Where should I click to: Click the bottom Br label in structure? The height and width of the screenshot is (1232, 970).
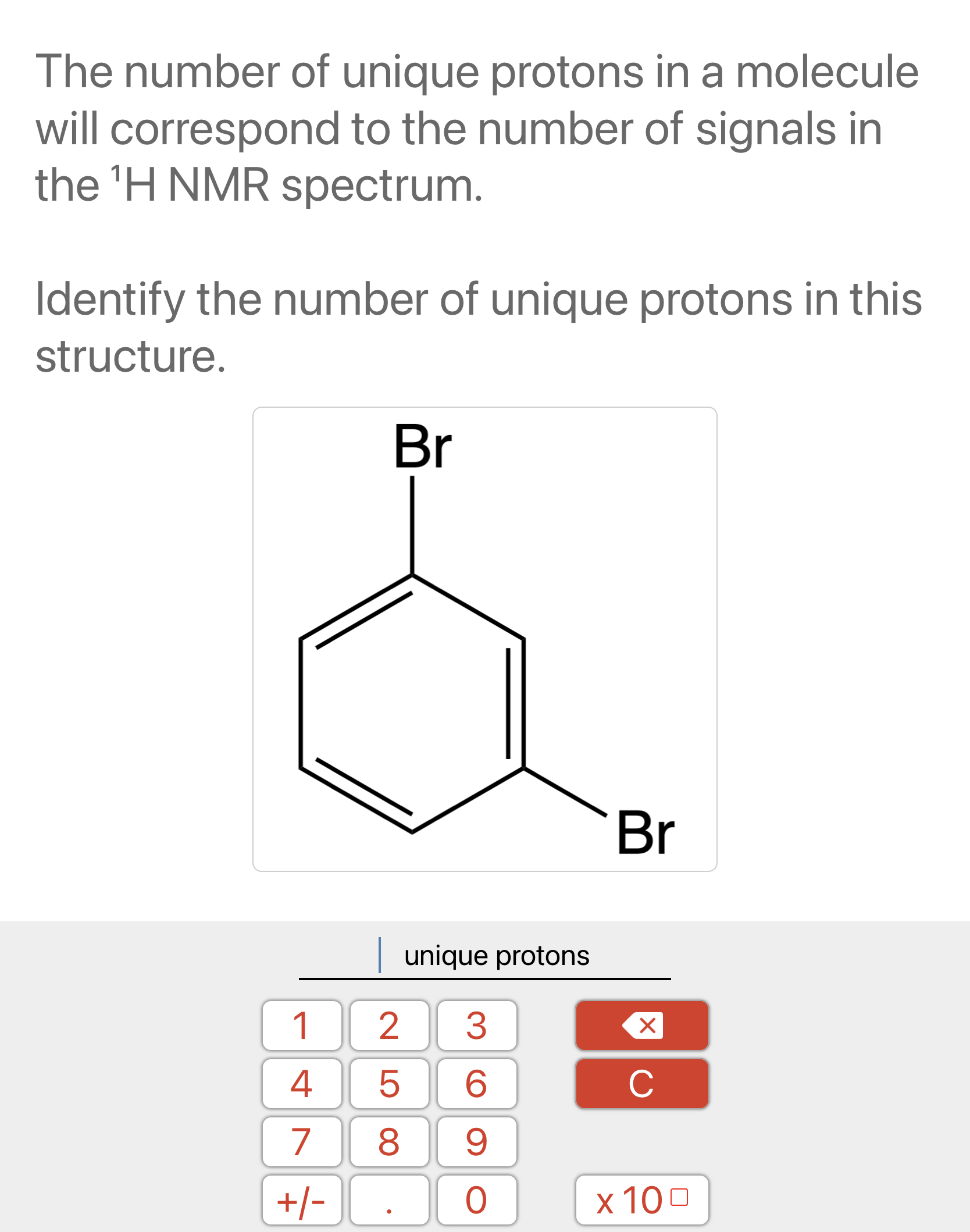tap(646, 832)
